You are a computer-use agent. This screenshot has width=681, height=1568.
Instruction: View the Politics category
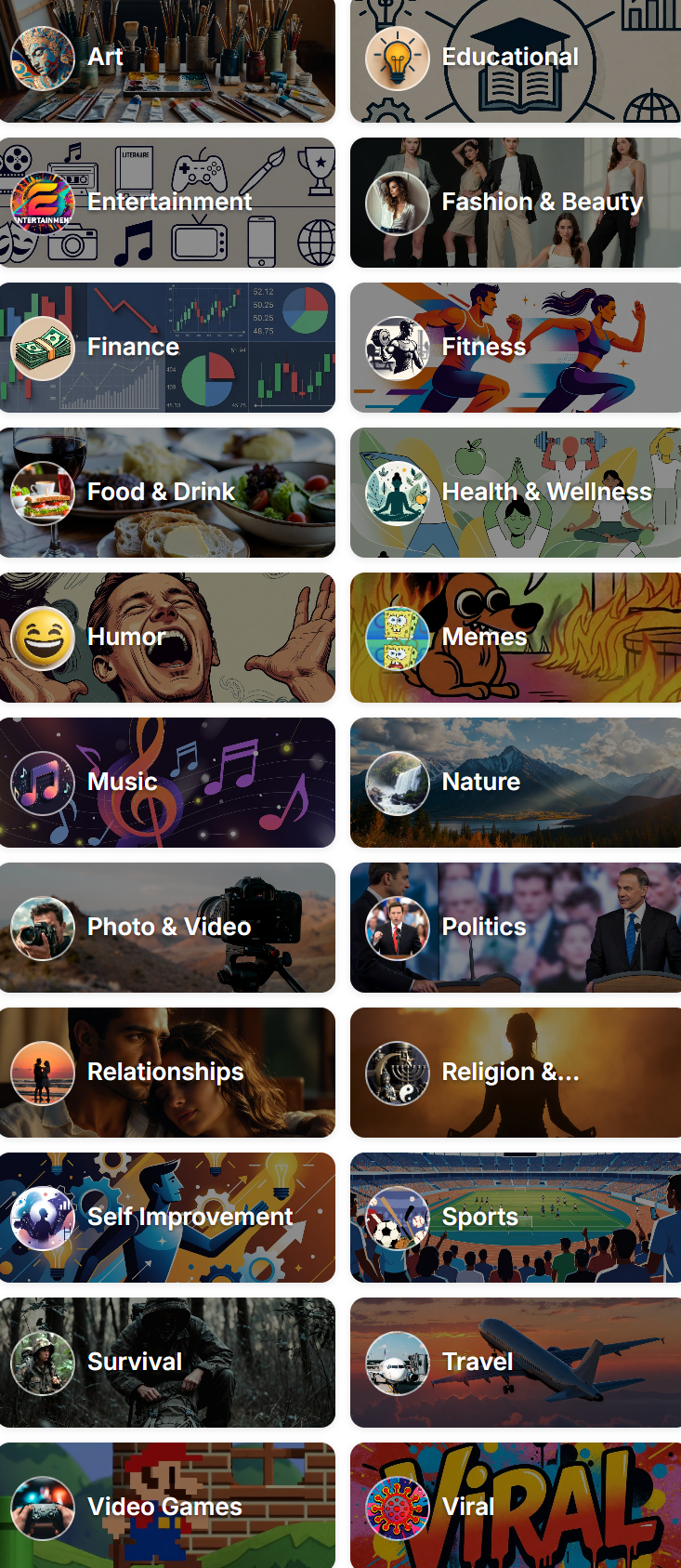516,928
